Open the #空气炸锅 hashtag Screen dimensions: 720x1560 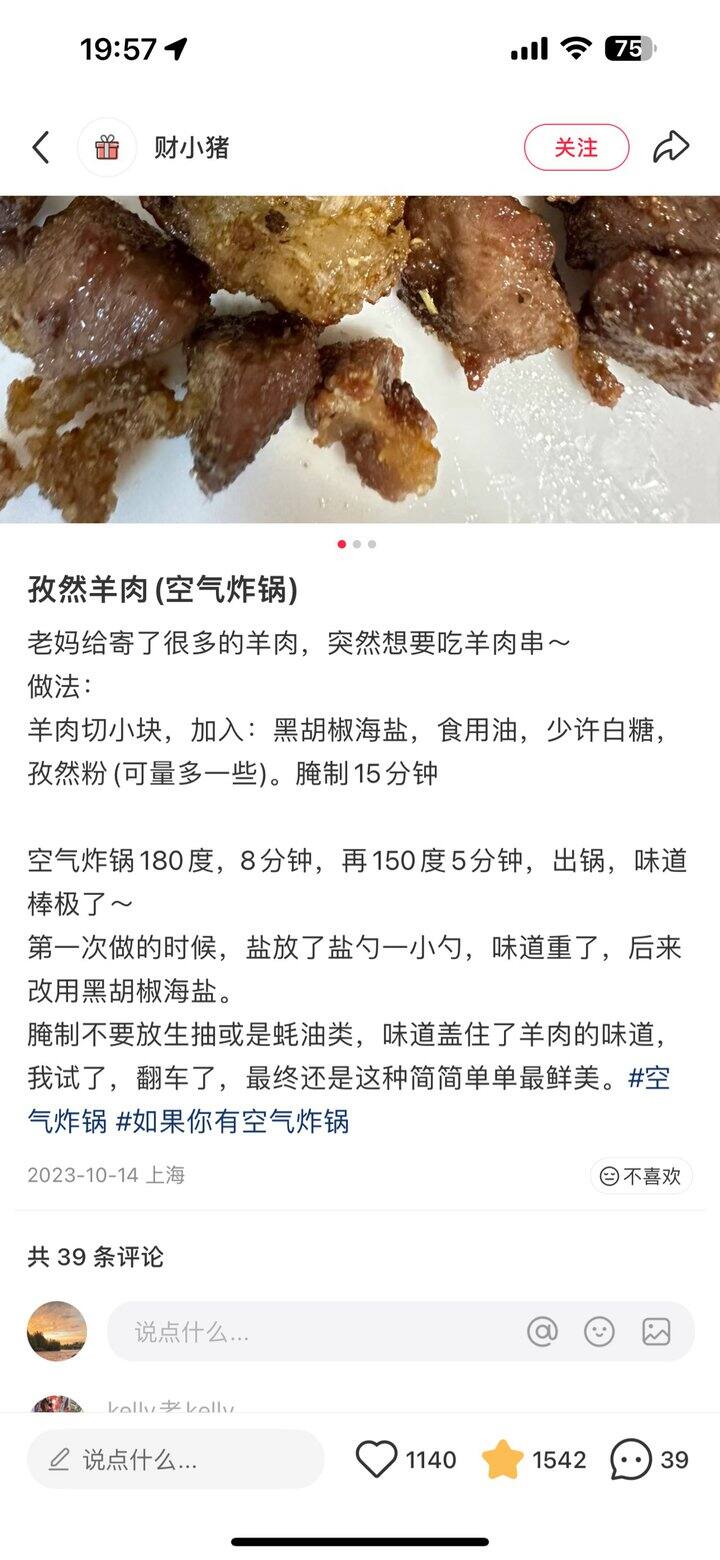point(650,1078)
